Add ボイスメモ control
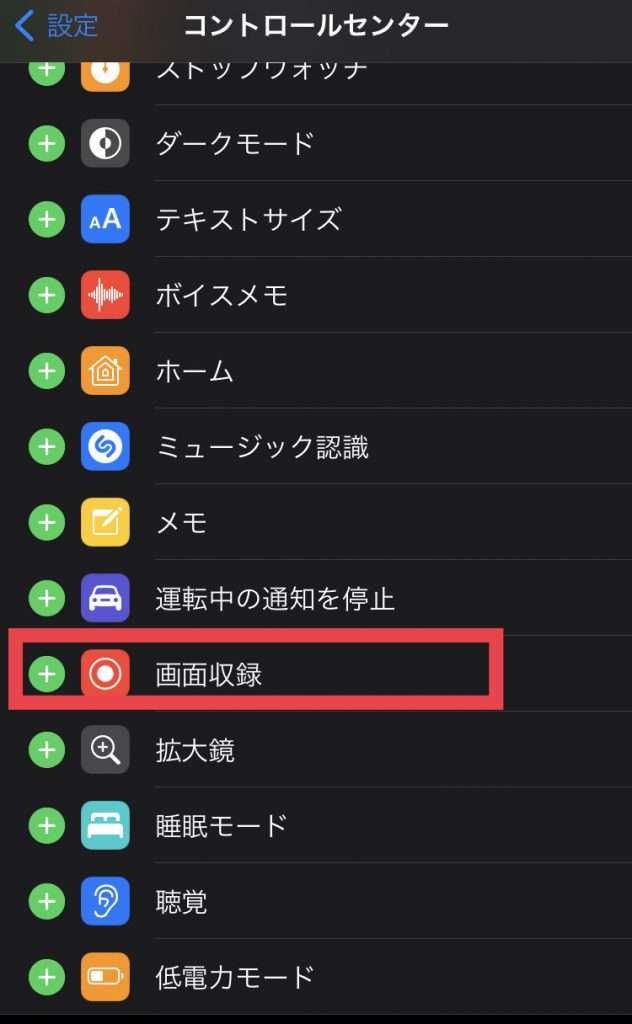This screenshot has height=1024, width=632. point(46,295)
